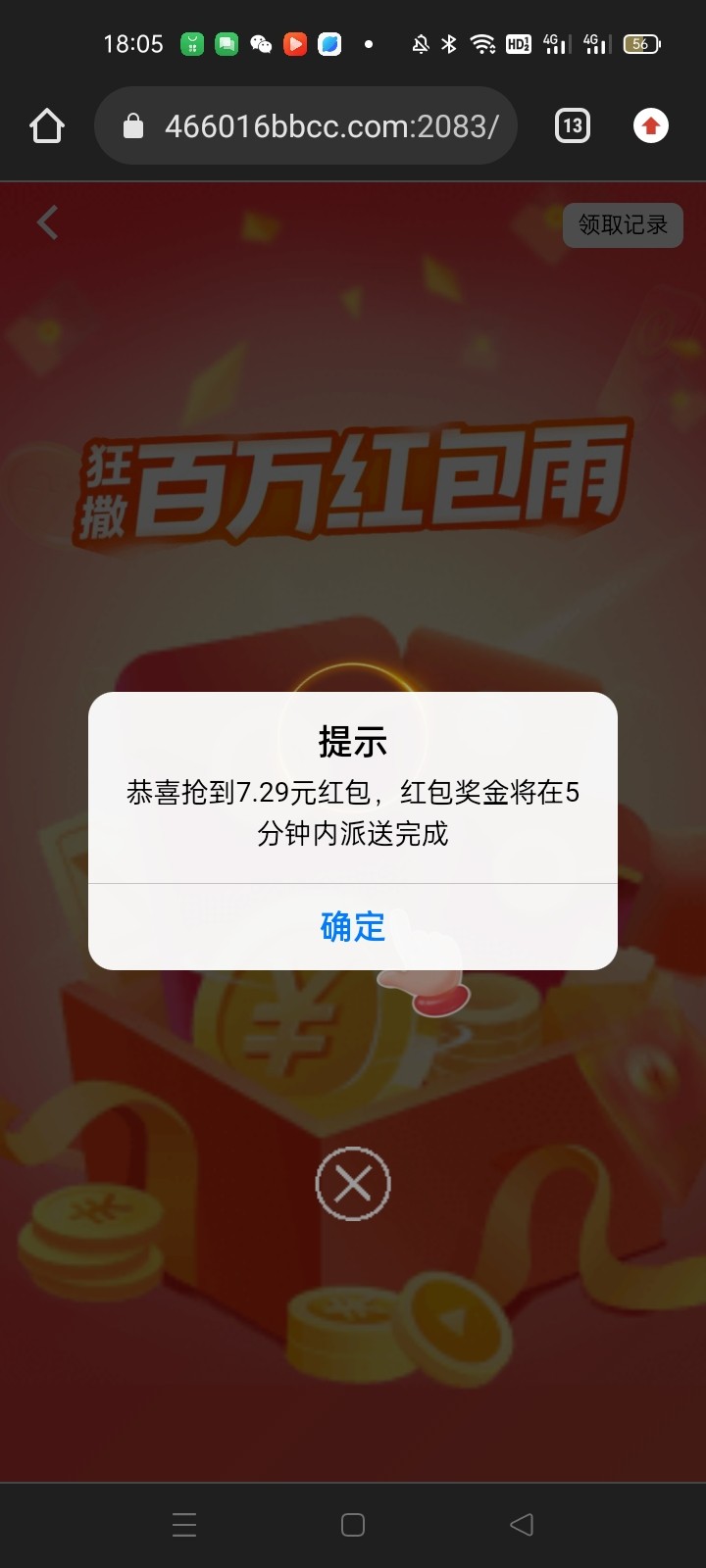Screen dimensions: 706x1568
Task: Open browser home page
Action: pyautogui.click(x=47, y=126)
